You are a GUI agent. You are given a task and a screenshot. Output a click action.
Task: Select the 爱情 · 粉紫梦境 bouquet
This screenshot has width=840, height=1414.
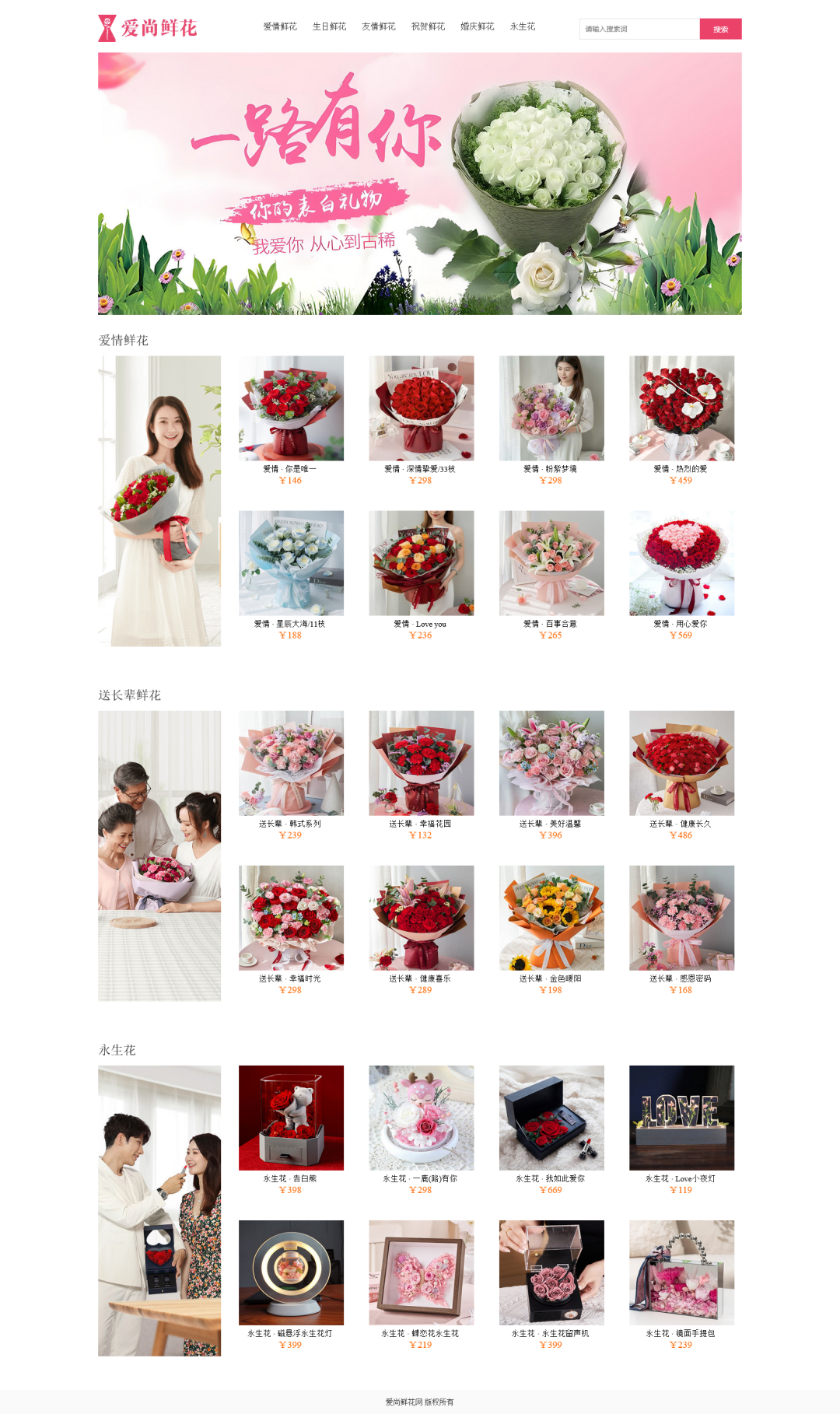[x=551, y=408]
